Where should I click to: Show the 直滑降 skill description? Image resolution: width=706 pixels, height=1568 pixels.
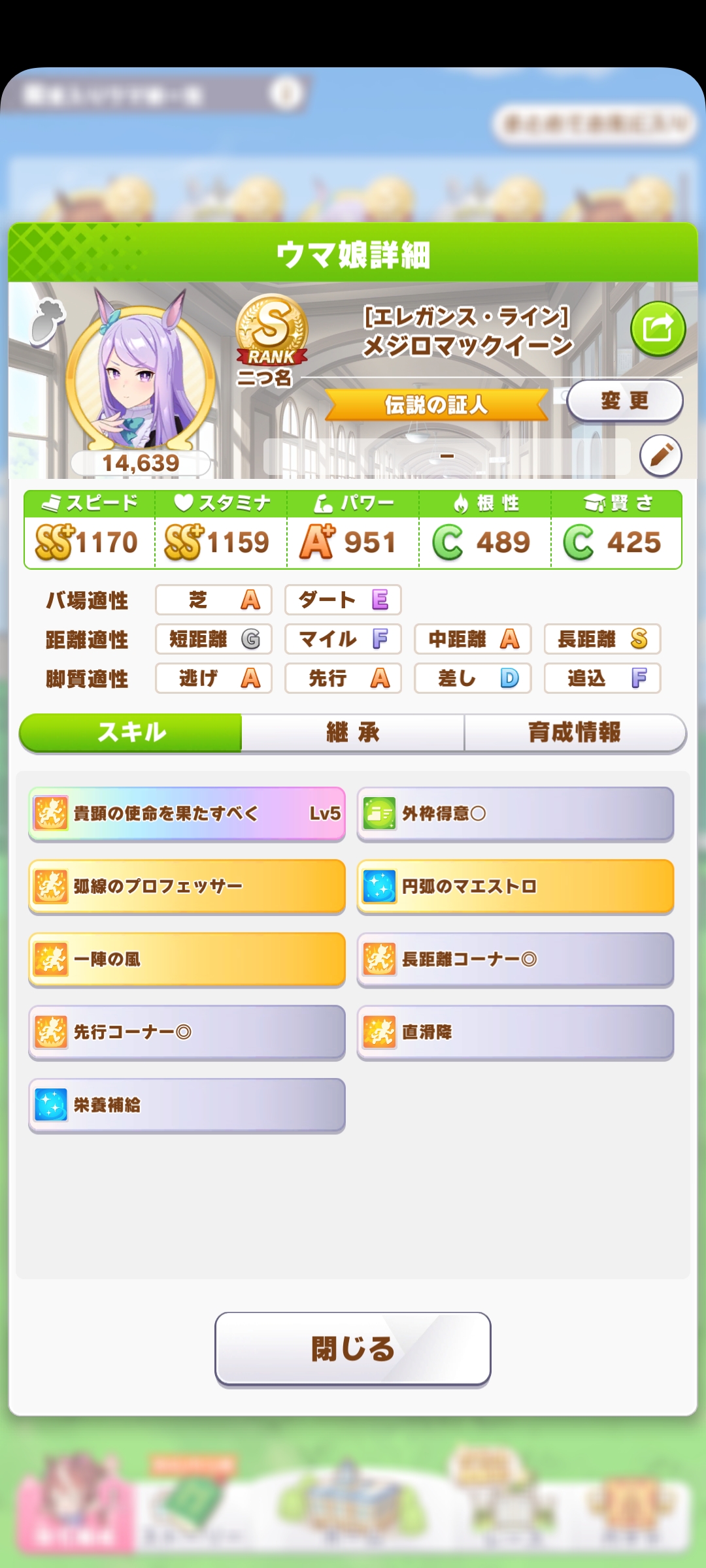point(515,1032)
